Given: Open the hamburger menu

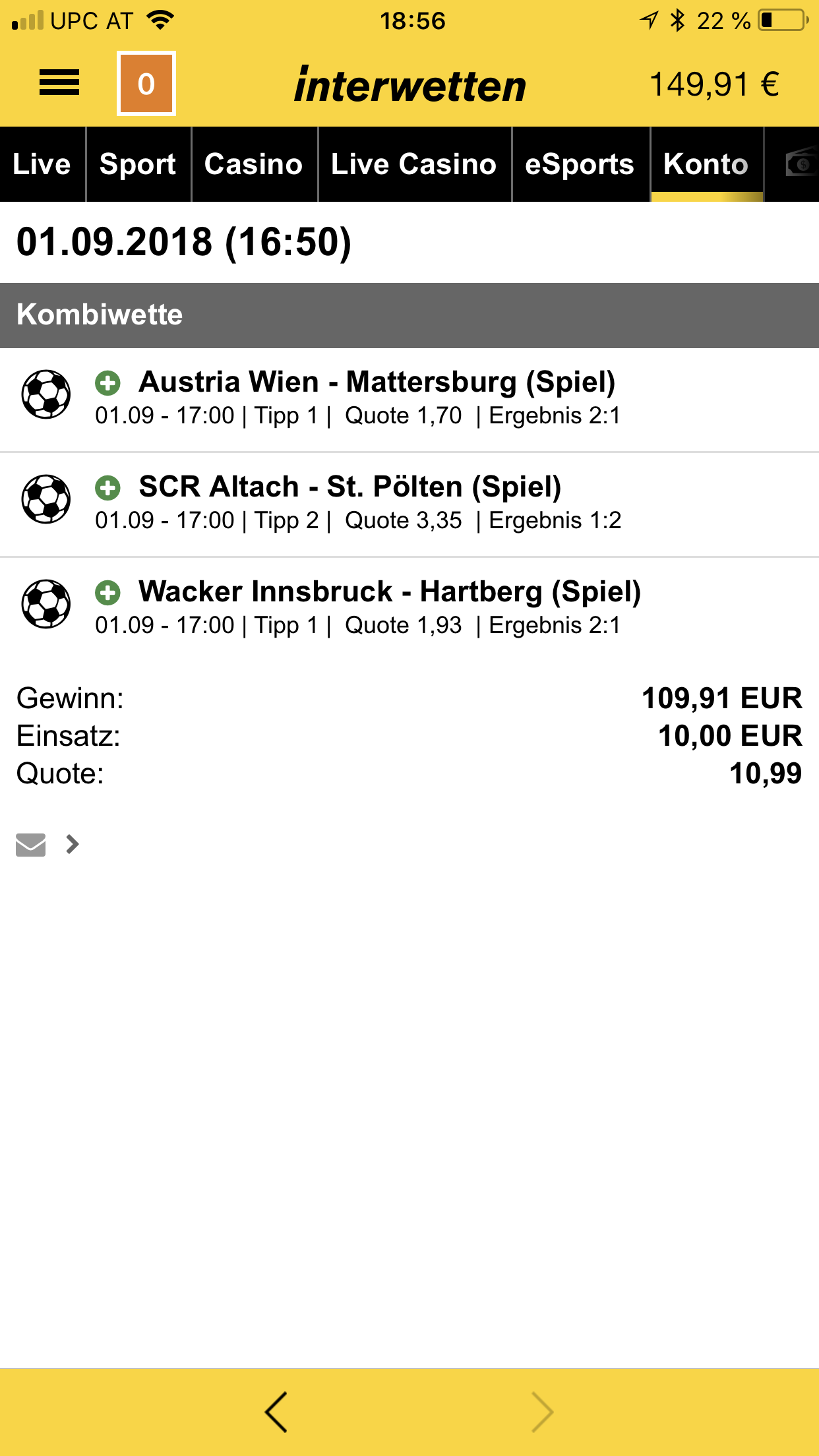Looking at the screenshot, I should tap(59, 83).
